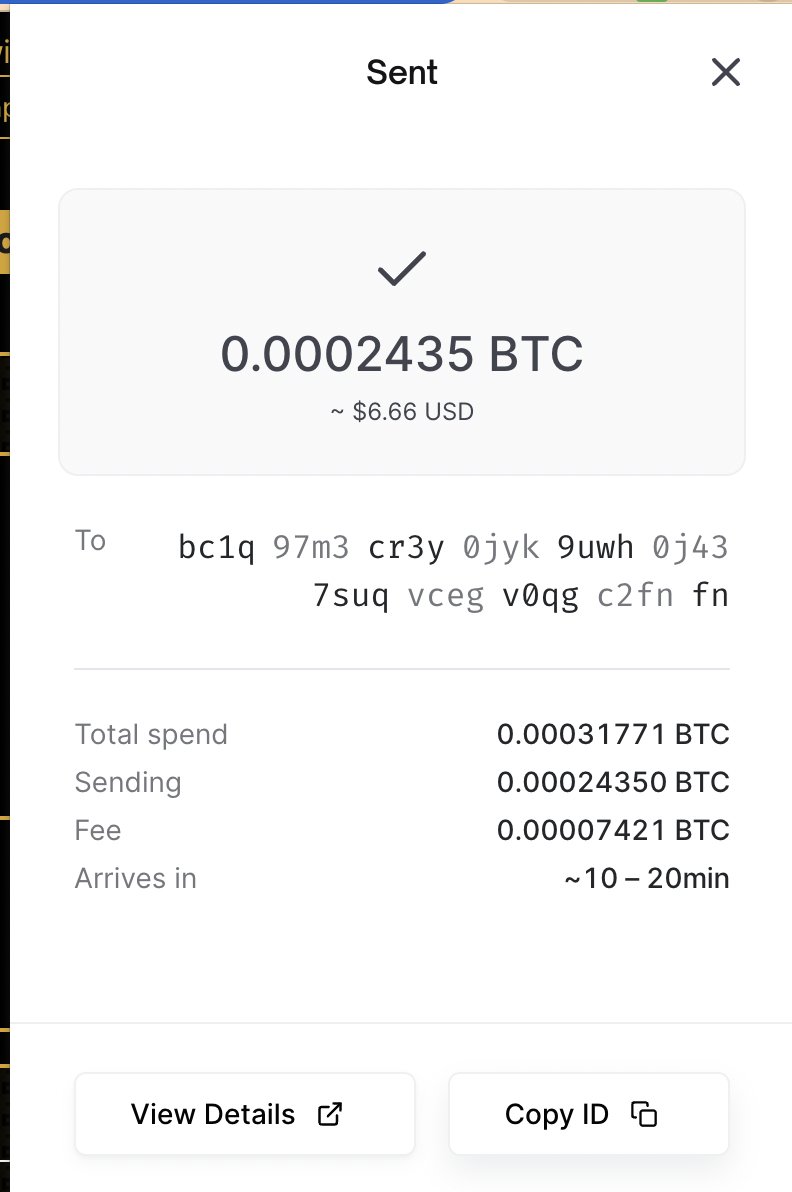Copy the transaction ID

(x=588, y=1114)
